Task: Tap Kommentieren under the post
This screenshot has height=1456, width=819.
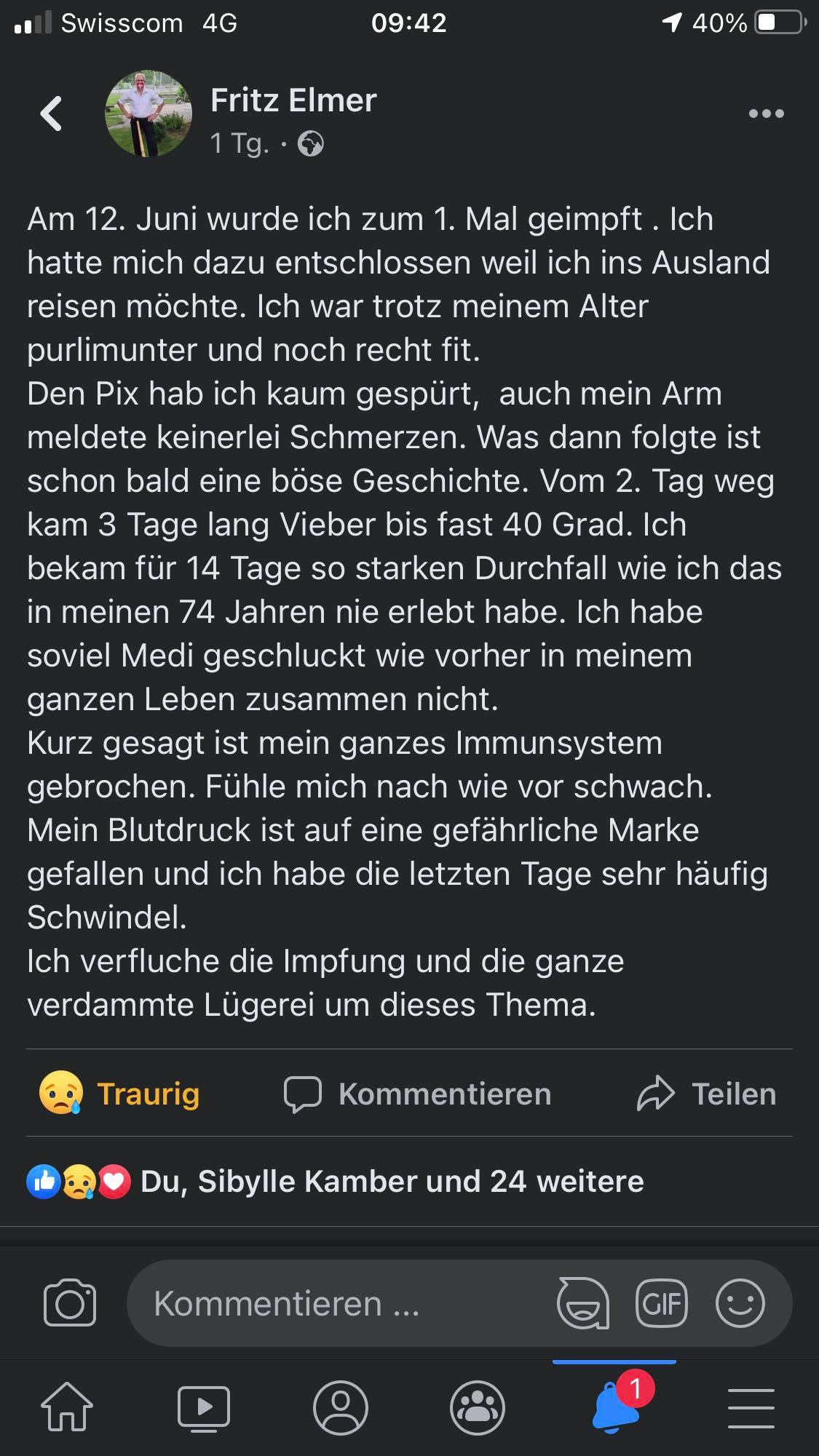Action: coord(417,1094)
